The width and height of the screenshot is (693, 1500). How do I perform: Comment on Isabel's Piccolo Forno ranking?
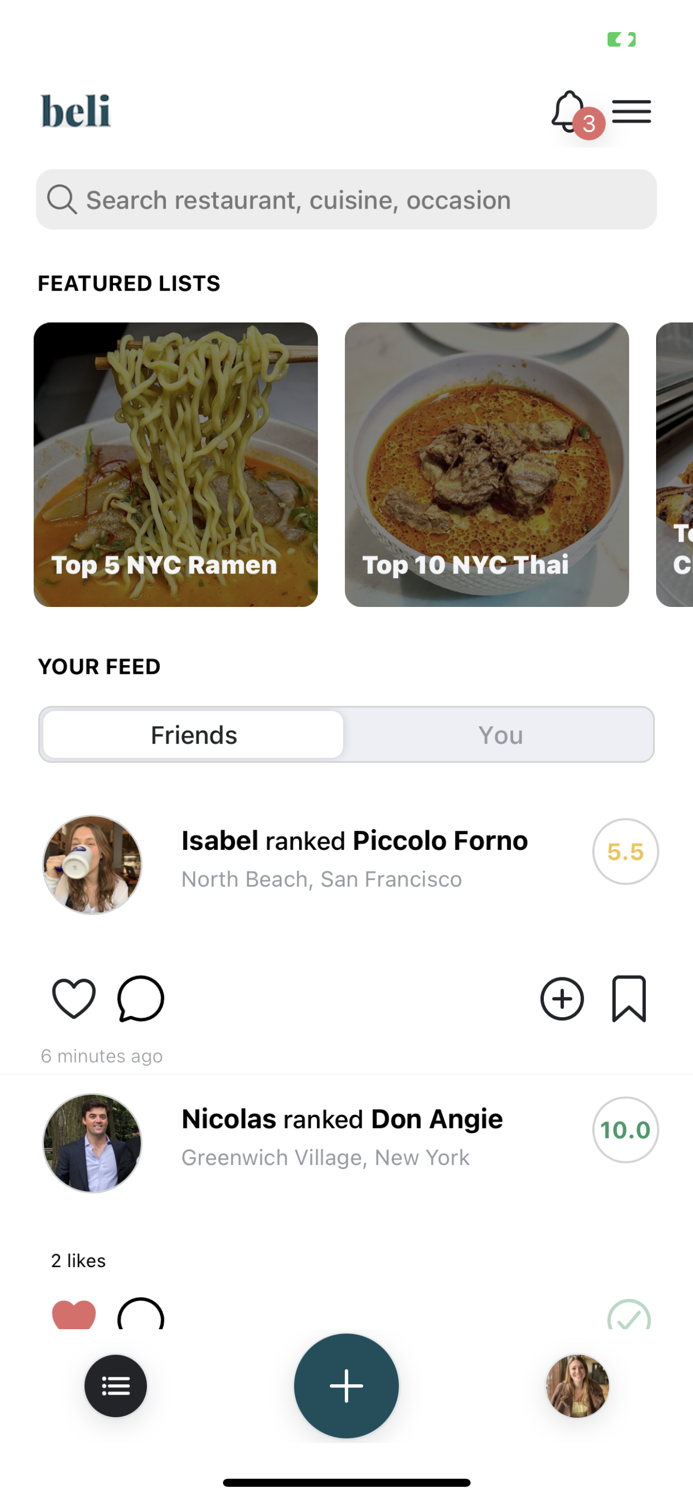[x=141, y=999]
